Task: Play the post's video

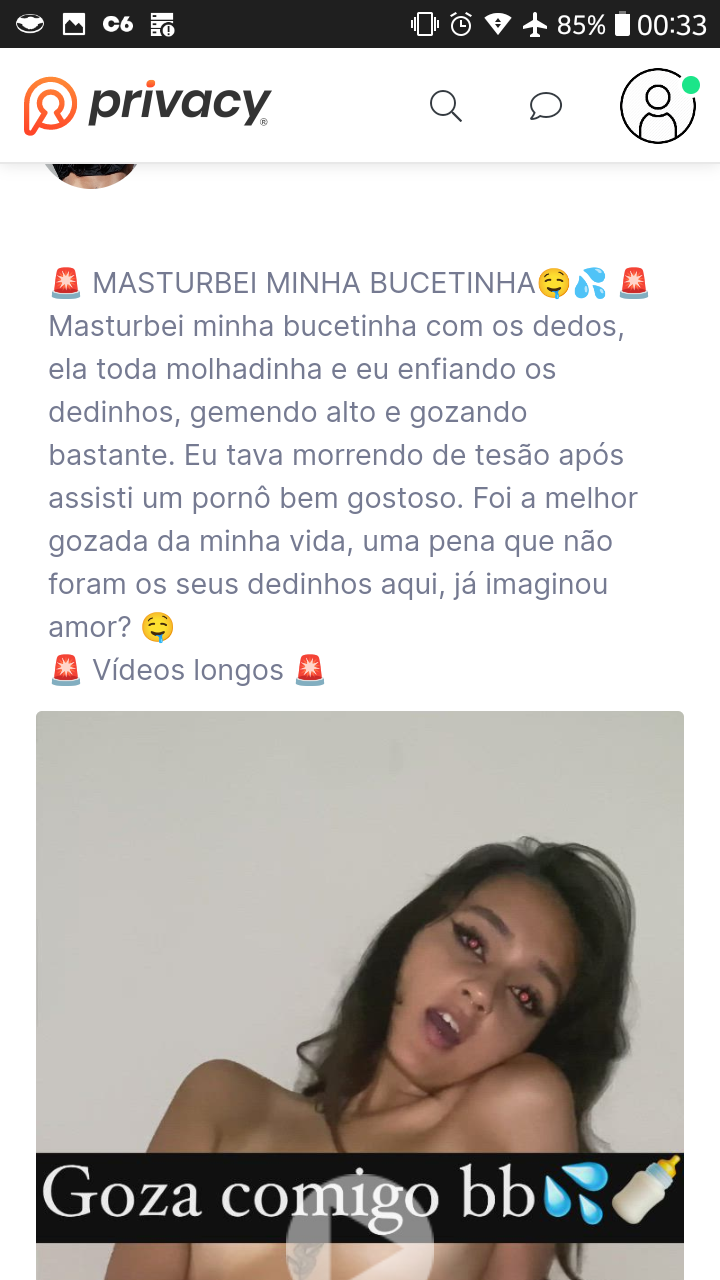Action: click(x=360, y=1248)
